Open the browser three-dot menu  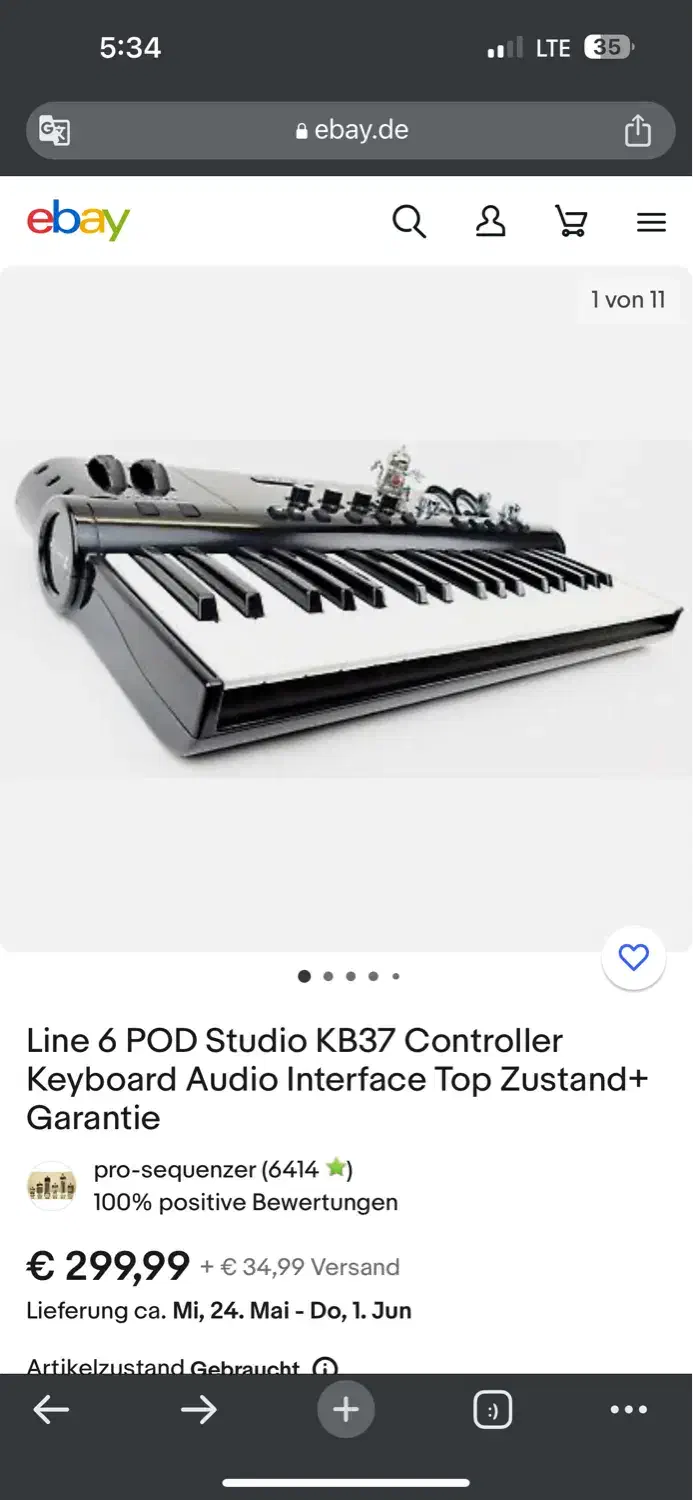click(x=628, y=1410)
